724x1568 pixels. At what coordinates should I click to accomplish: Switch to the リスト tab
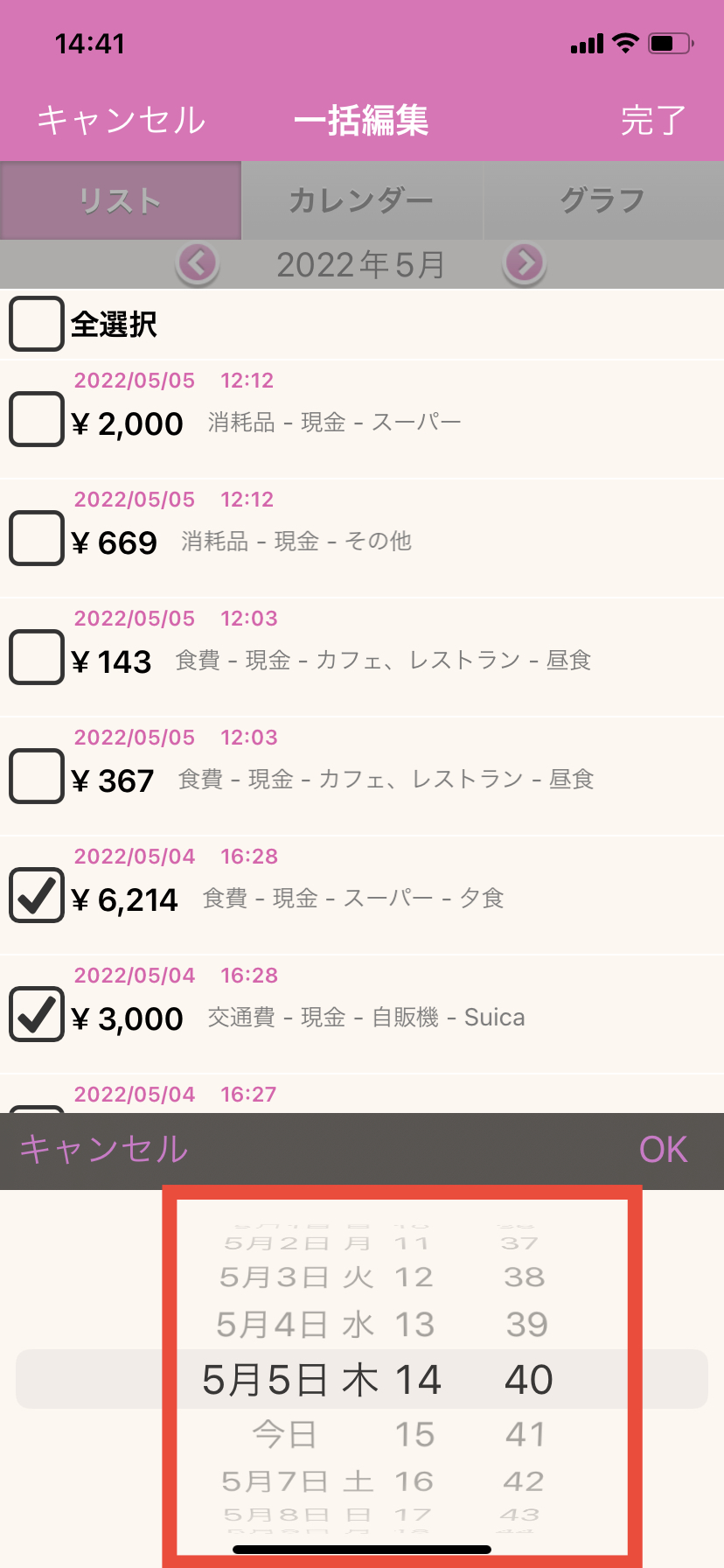(x=121, y=200)
